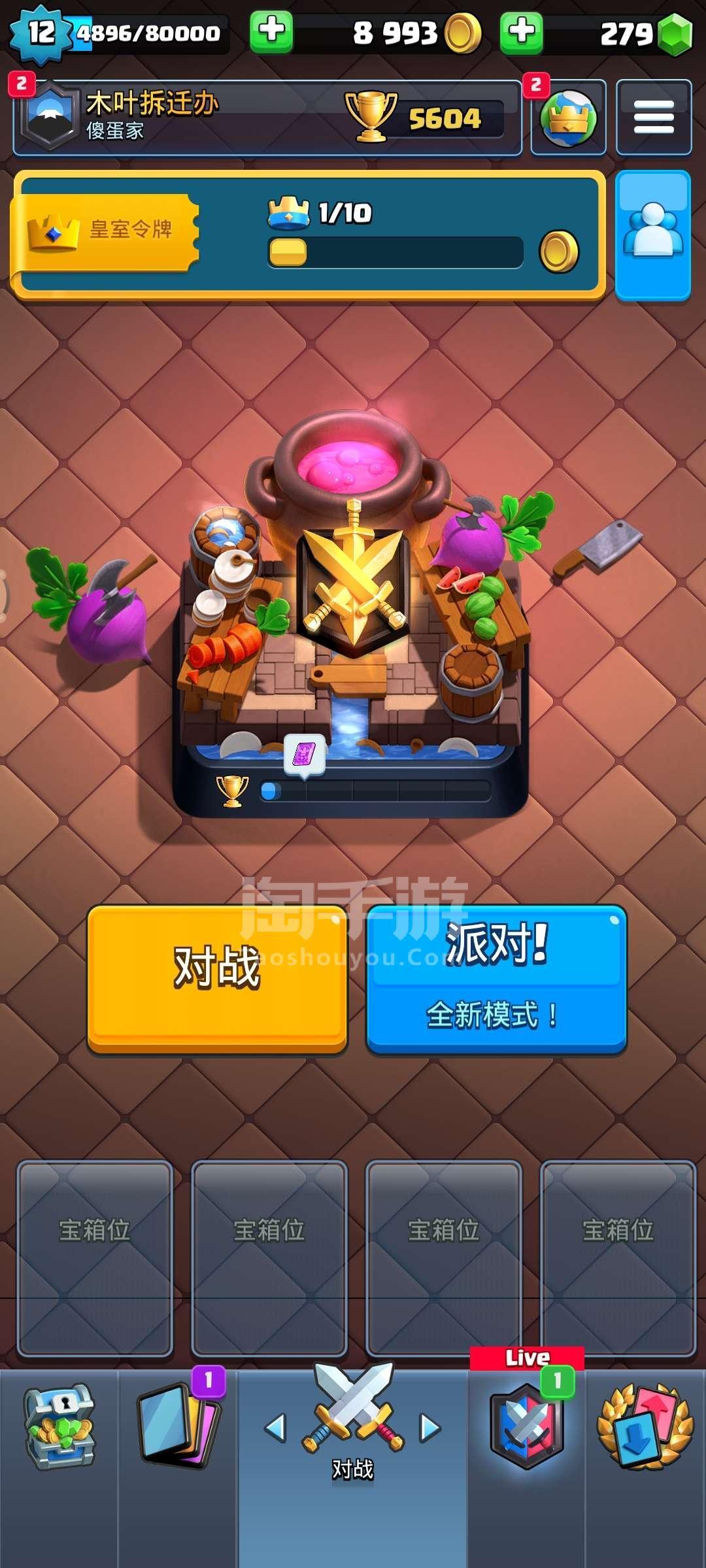Tap the purple reward on the trophy track
The image size is (706, 1568).
coord(304,755)
